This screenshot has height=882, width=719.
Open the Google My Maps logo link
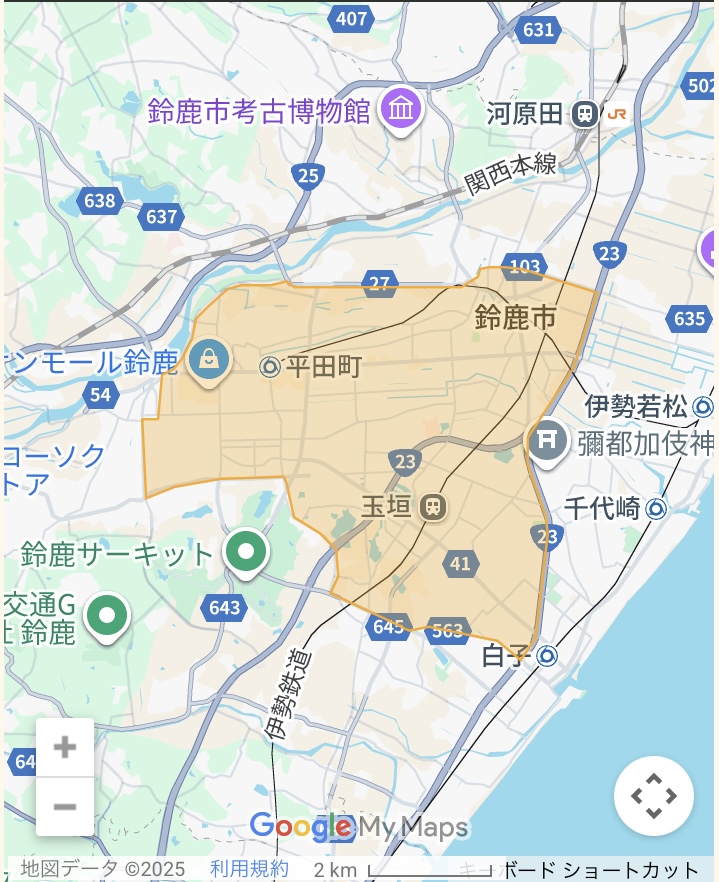[x=358, y=827]
